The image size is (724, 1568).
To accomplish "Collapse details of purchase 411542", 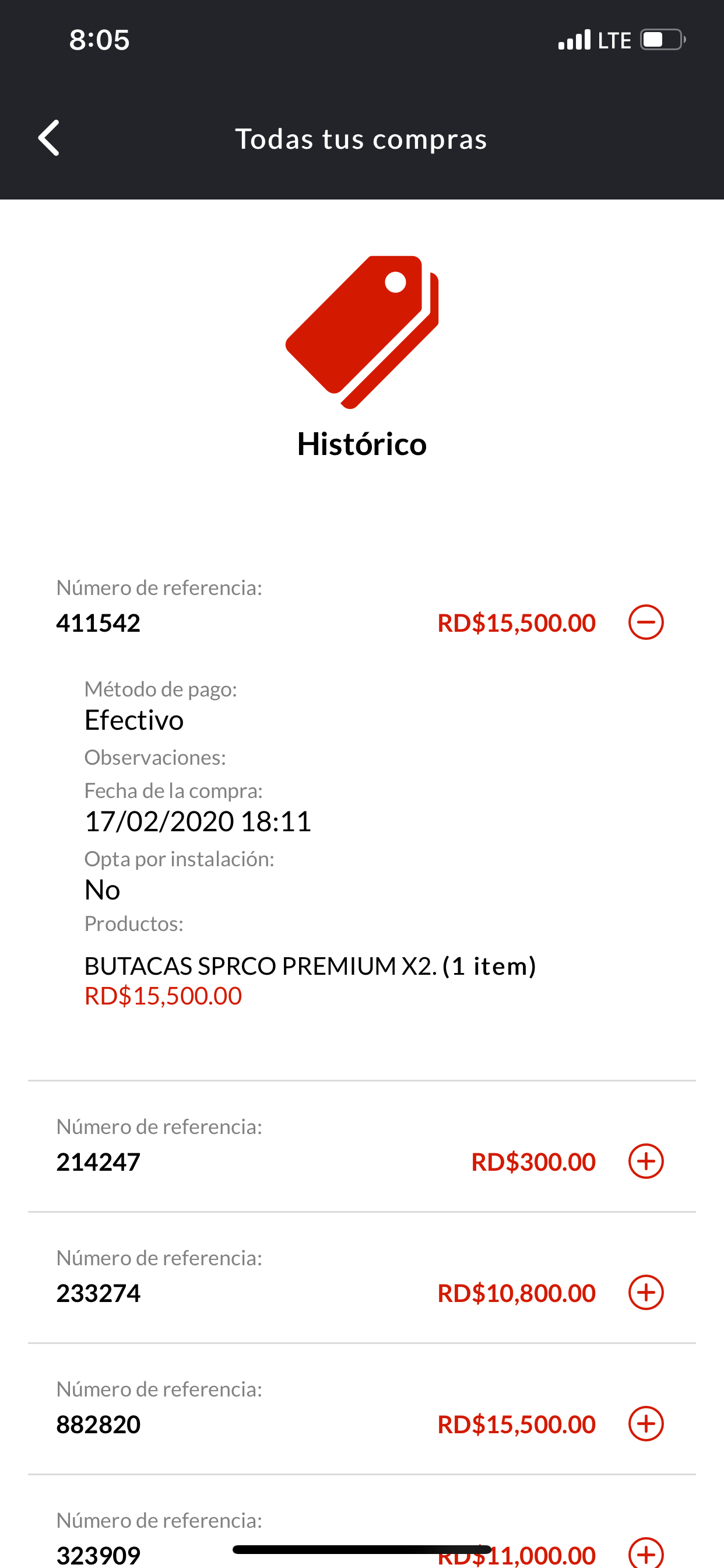I will (x=645, y=622).
